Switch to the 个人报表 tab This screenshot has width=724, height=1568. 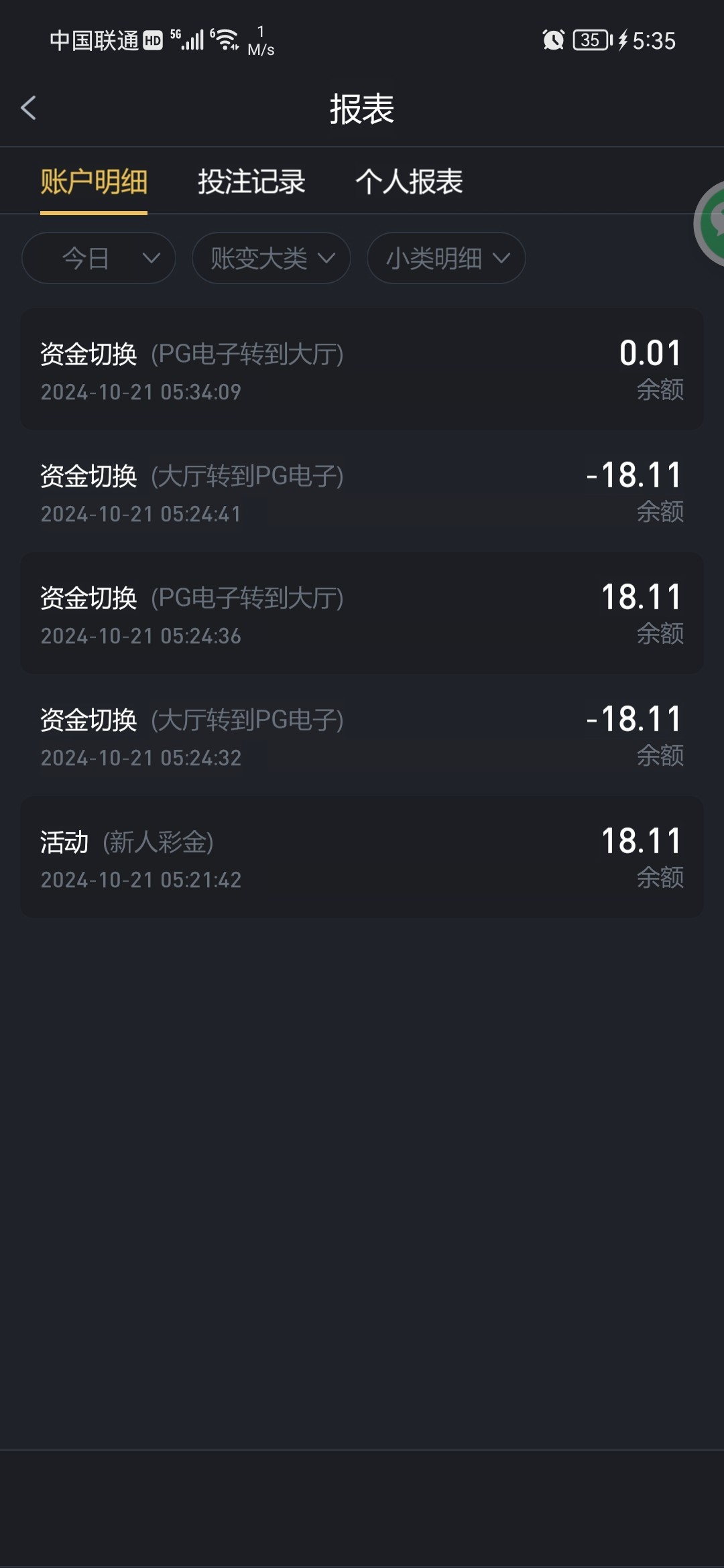pos(409,182)
